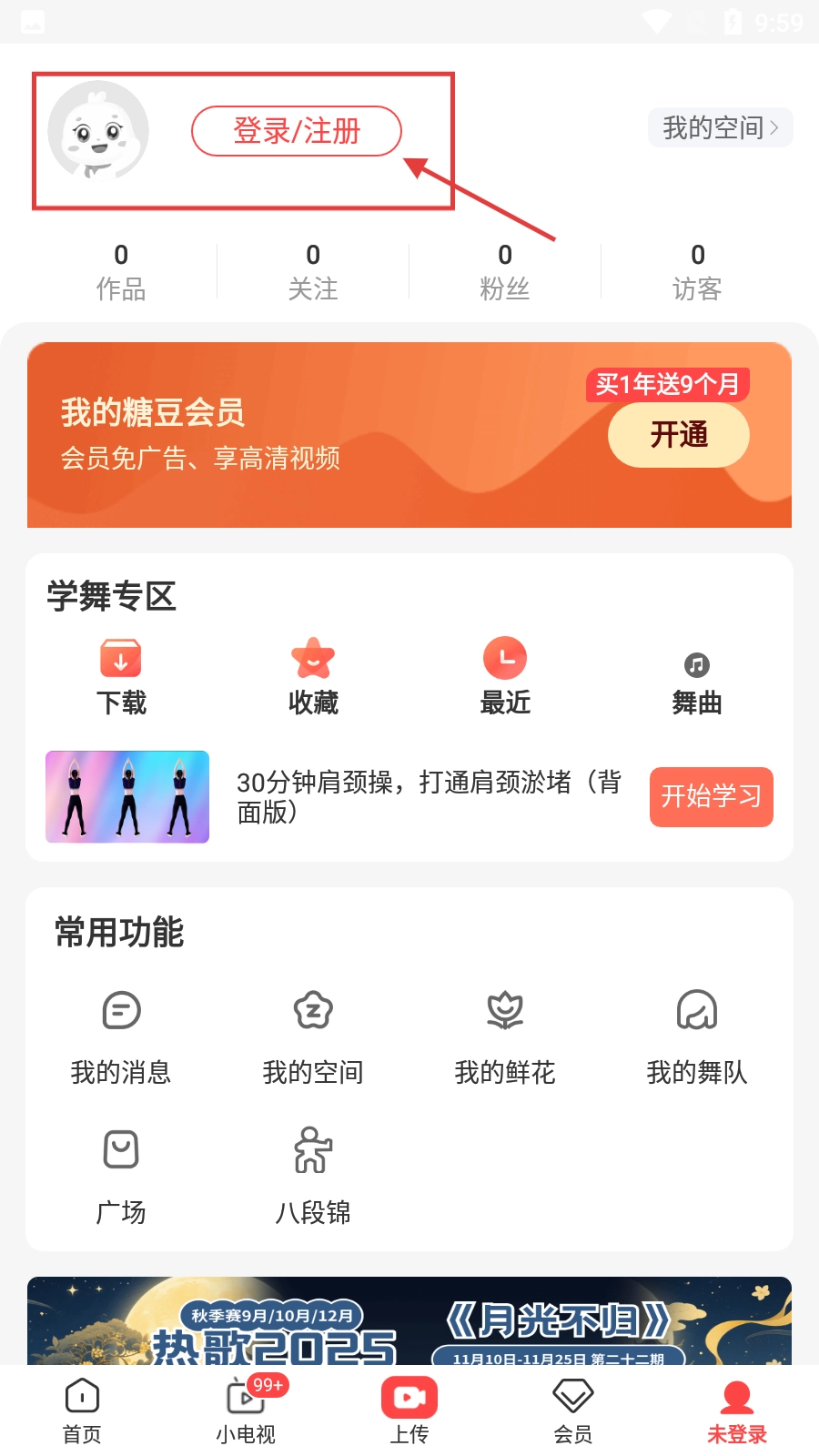Screen dimensions: 819x1456
Task: Open 收藏 favorites
Action: click(x=313, y=677)
